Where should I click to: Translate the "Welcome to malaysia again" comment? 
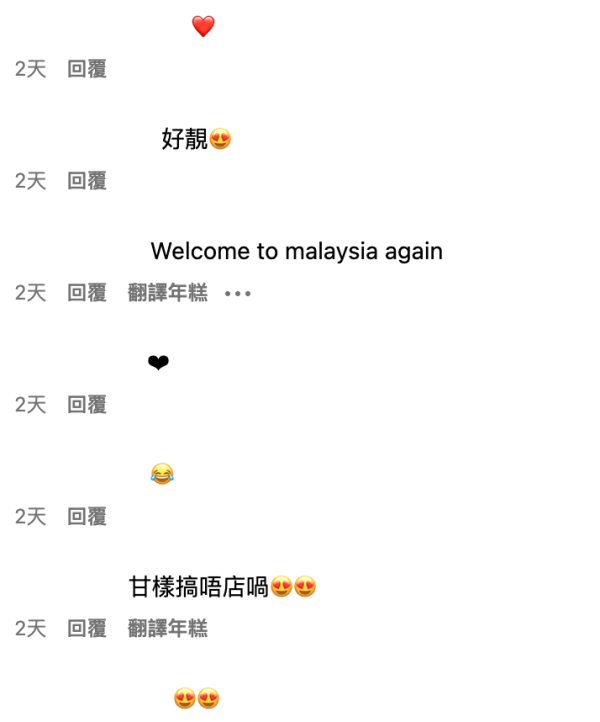[x=168, y=293]
